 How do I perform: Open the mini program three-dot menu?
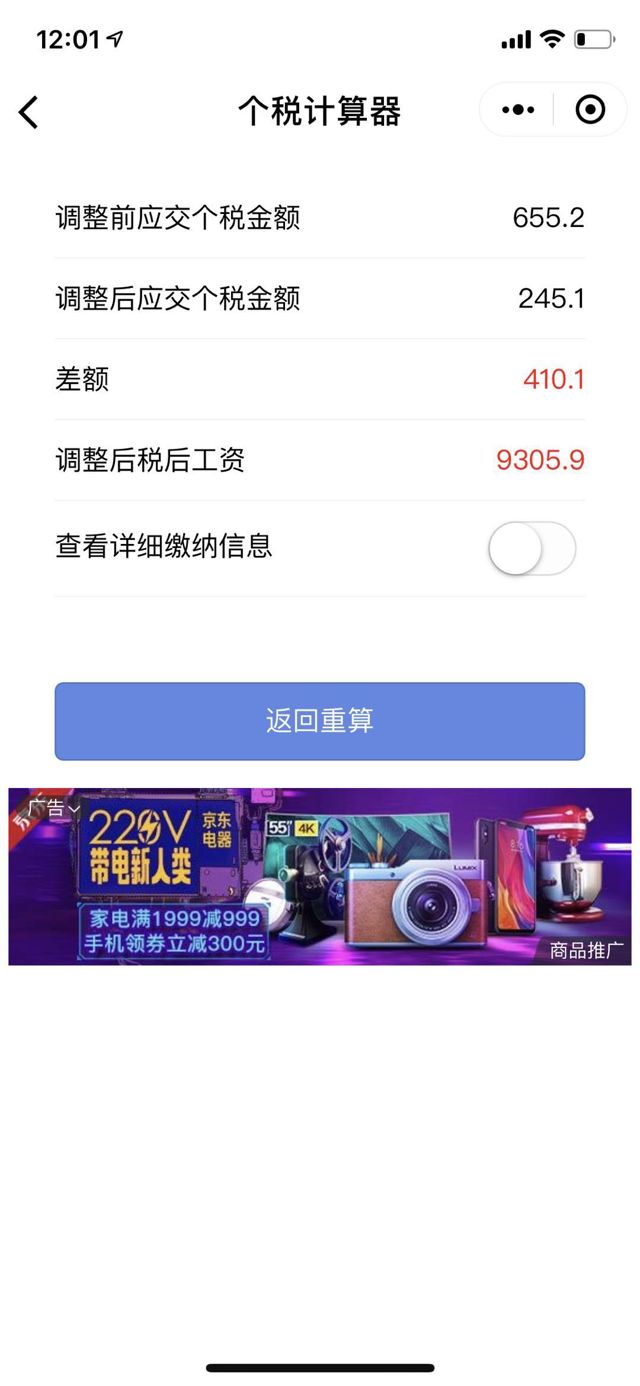[x=517, y=110]
